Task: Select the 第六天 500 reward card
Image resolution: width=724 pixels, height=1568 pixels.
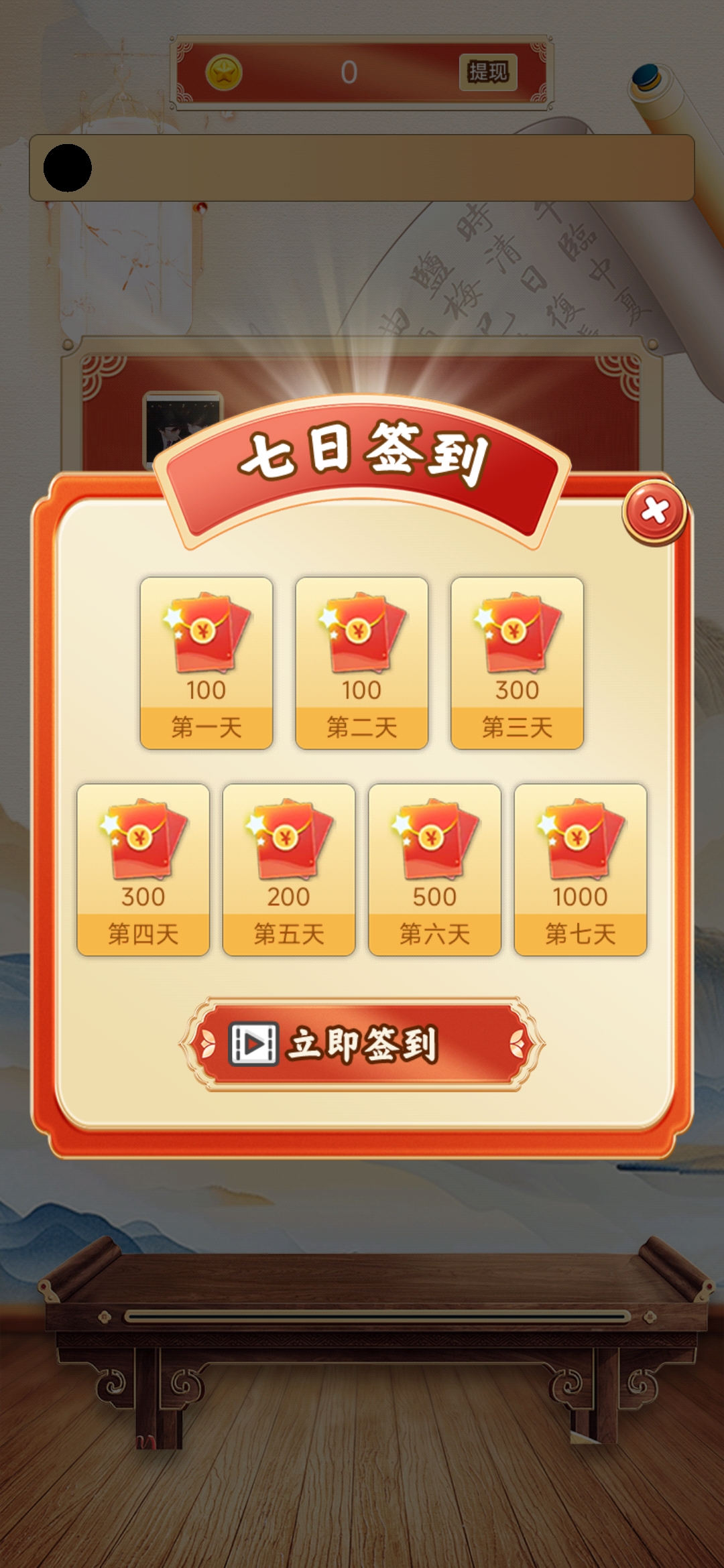Action: click(x=434, y=869)
